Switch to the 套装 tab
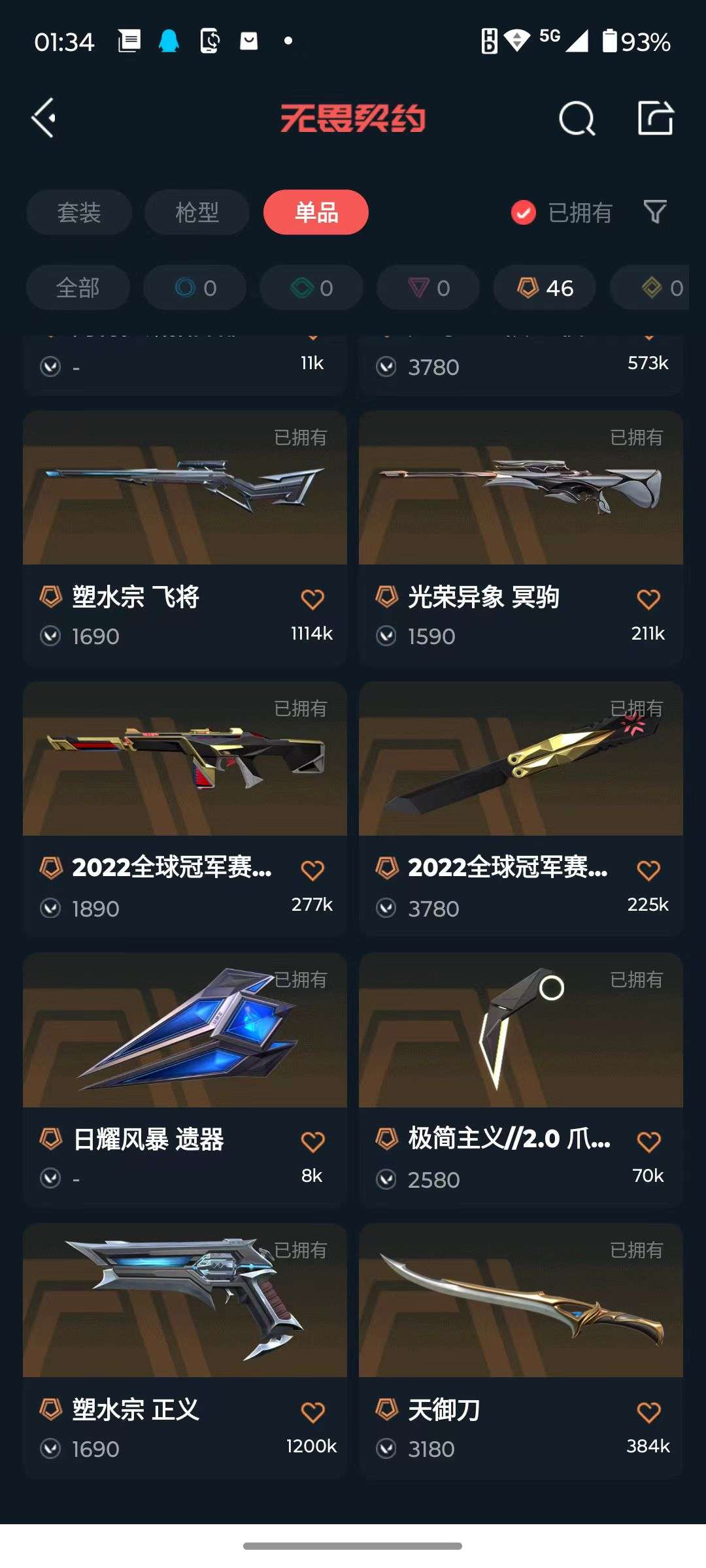The image size is (706, 1568). coord(78,212)
